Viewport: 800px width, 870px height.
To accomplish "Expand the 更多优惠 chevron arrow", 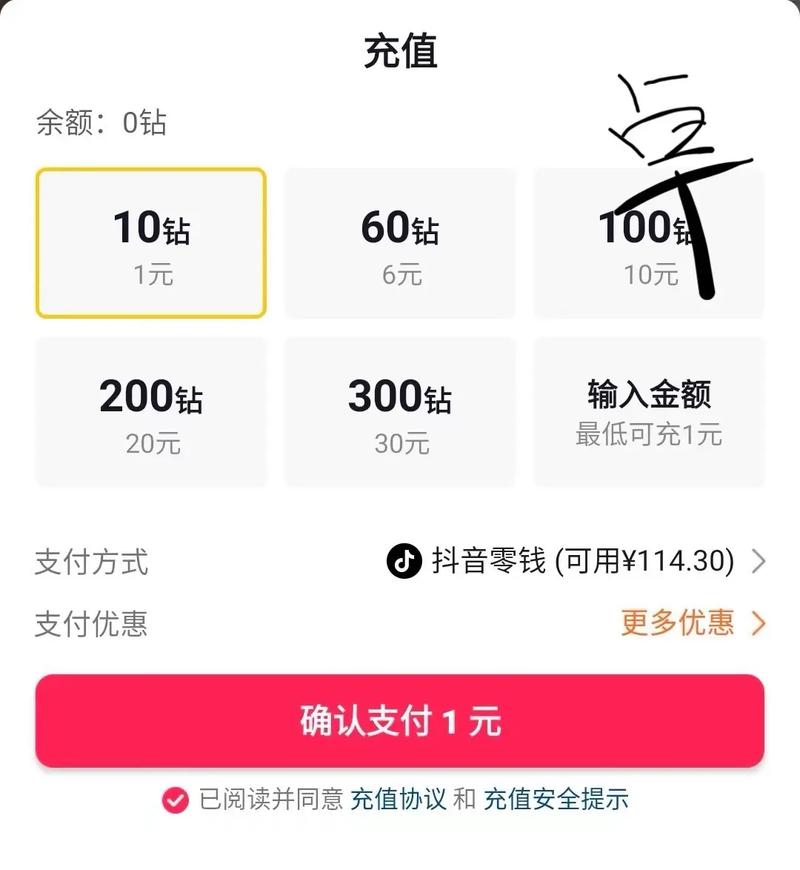I will tap(760, 622).
